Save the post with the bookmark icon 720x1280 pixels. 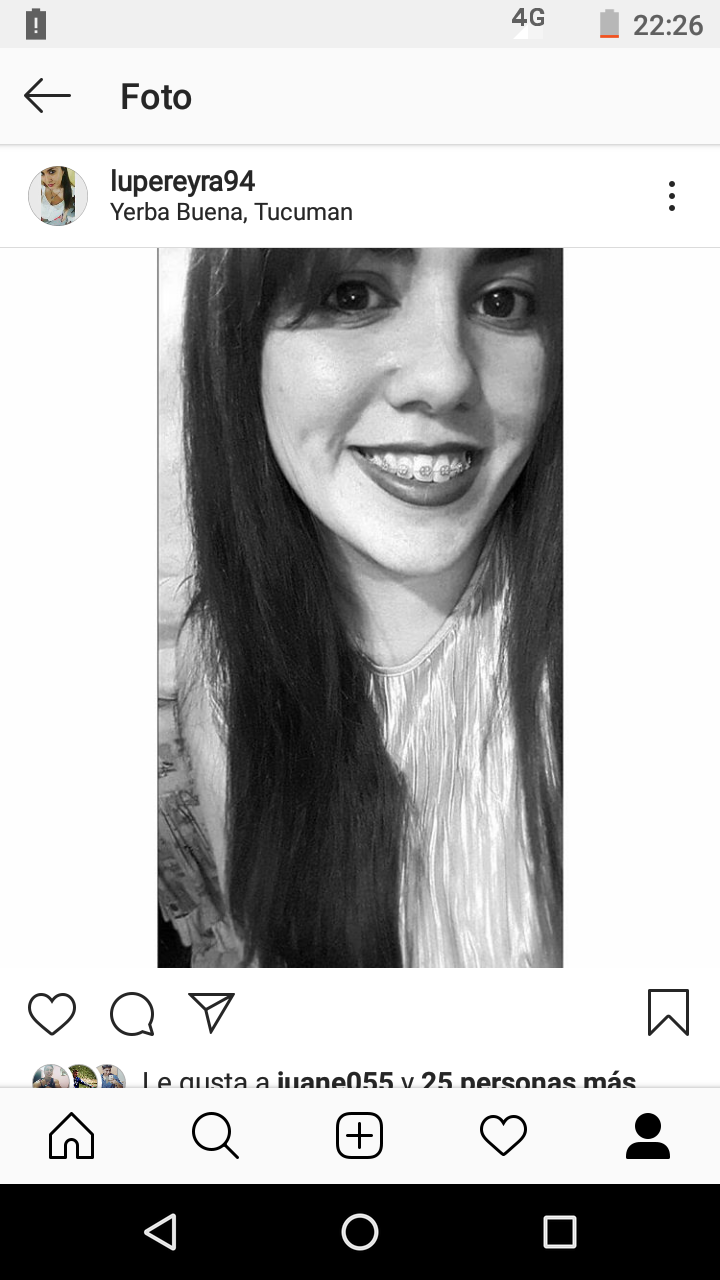[668, 1012]
